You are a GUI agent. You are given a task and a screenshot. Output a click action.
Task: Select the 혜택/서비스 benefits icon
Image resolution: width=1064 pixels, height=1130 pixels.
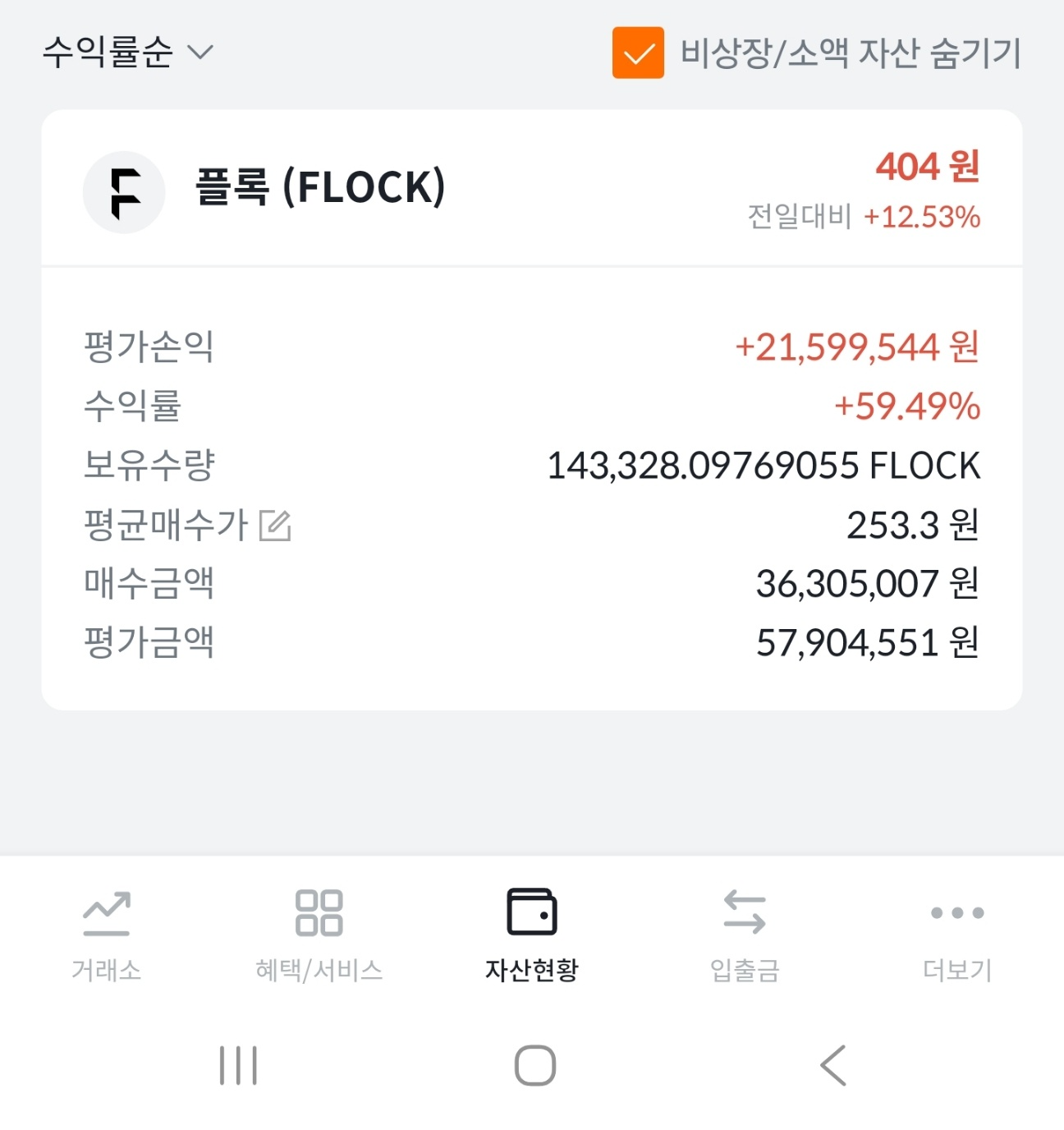[x=319, y=912]
